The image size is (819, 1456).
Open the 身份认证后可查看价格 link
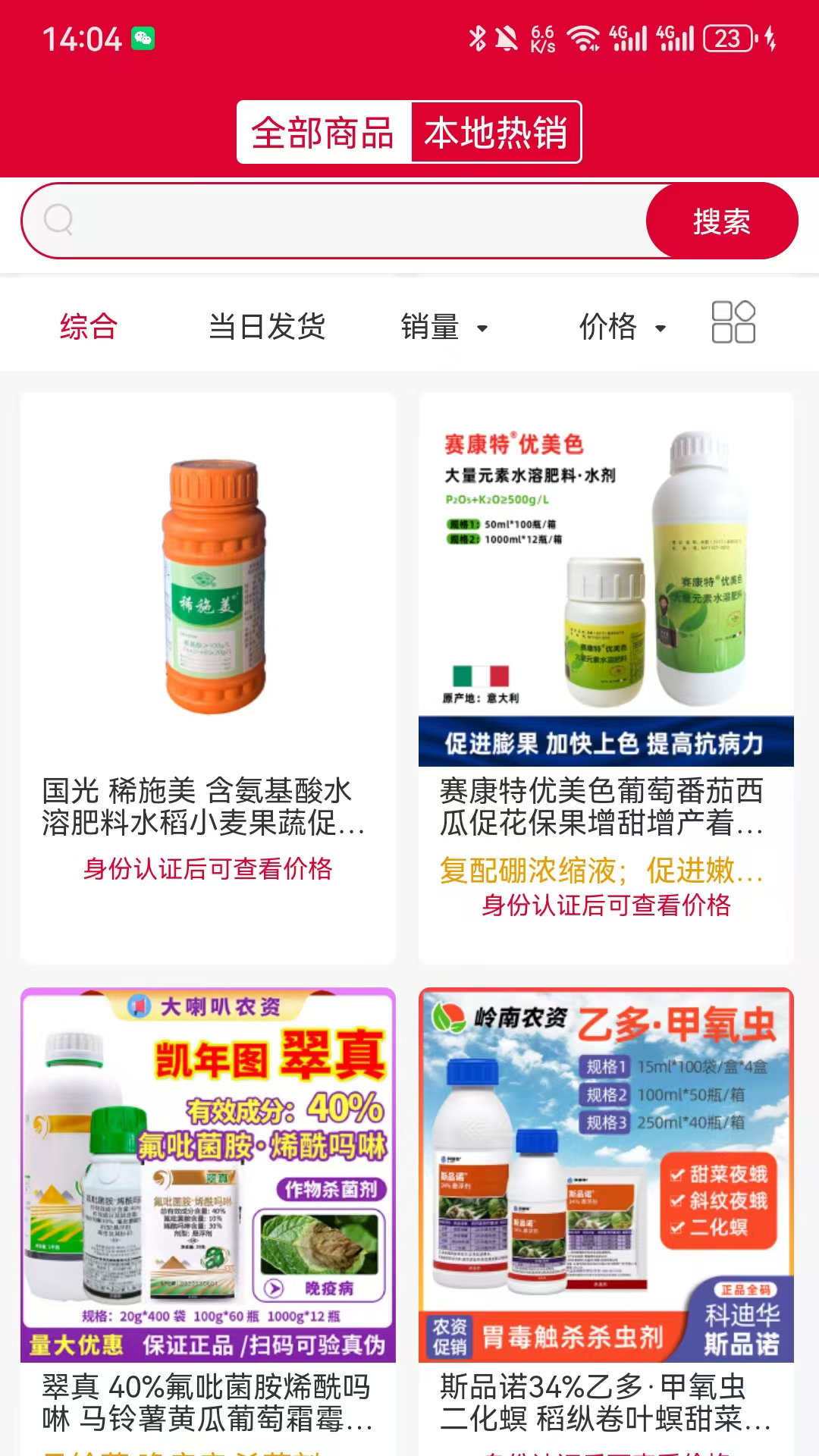[x=209, y=871]
